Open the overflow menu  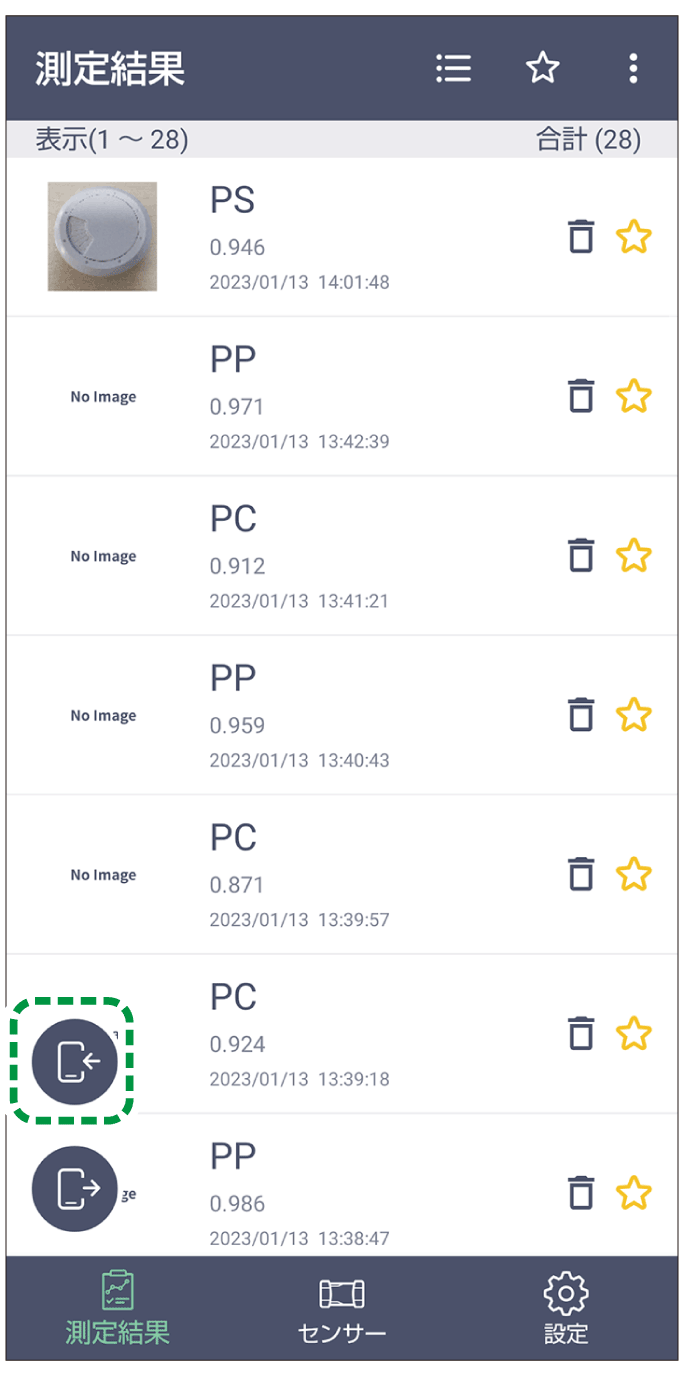coord(633,68)
